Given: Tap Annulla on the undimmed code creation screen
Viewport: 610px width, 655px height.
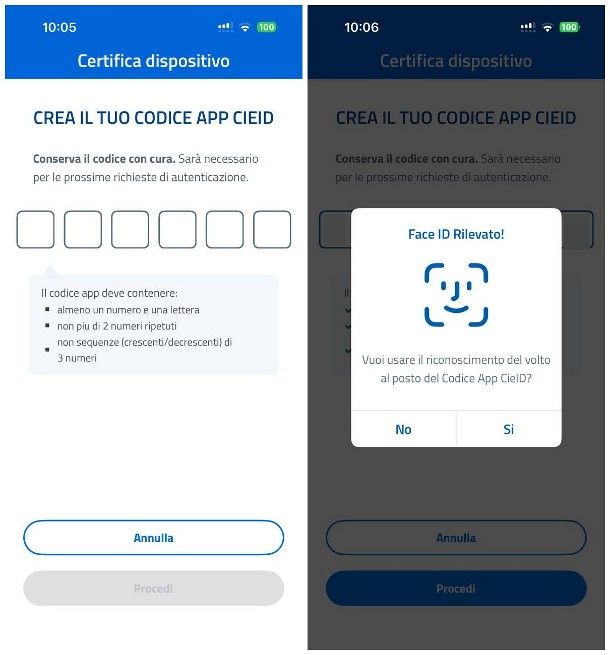Looking at the screenshot, I should [153, 537].
